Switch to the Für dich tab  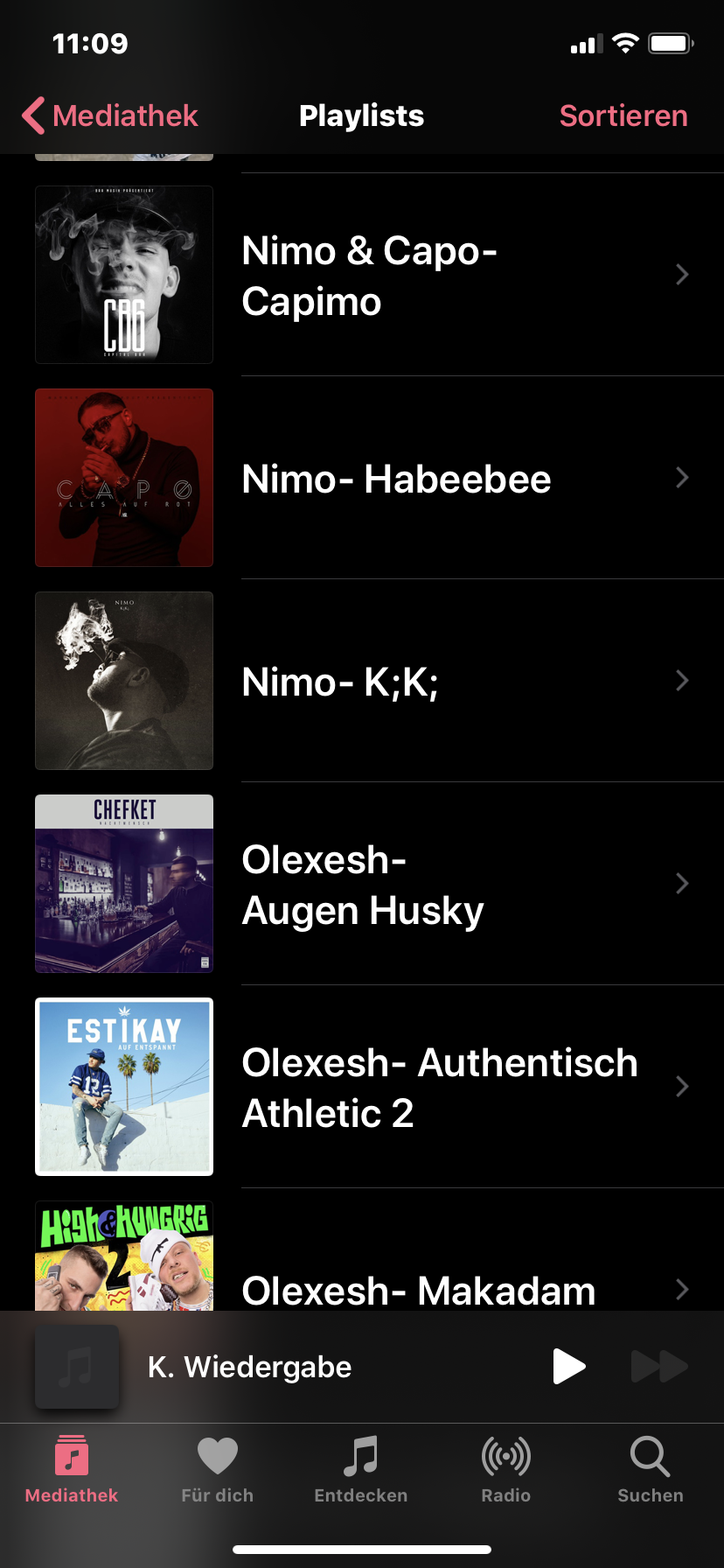tap(217, 1470)
